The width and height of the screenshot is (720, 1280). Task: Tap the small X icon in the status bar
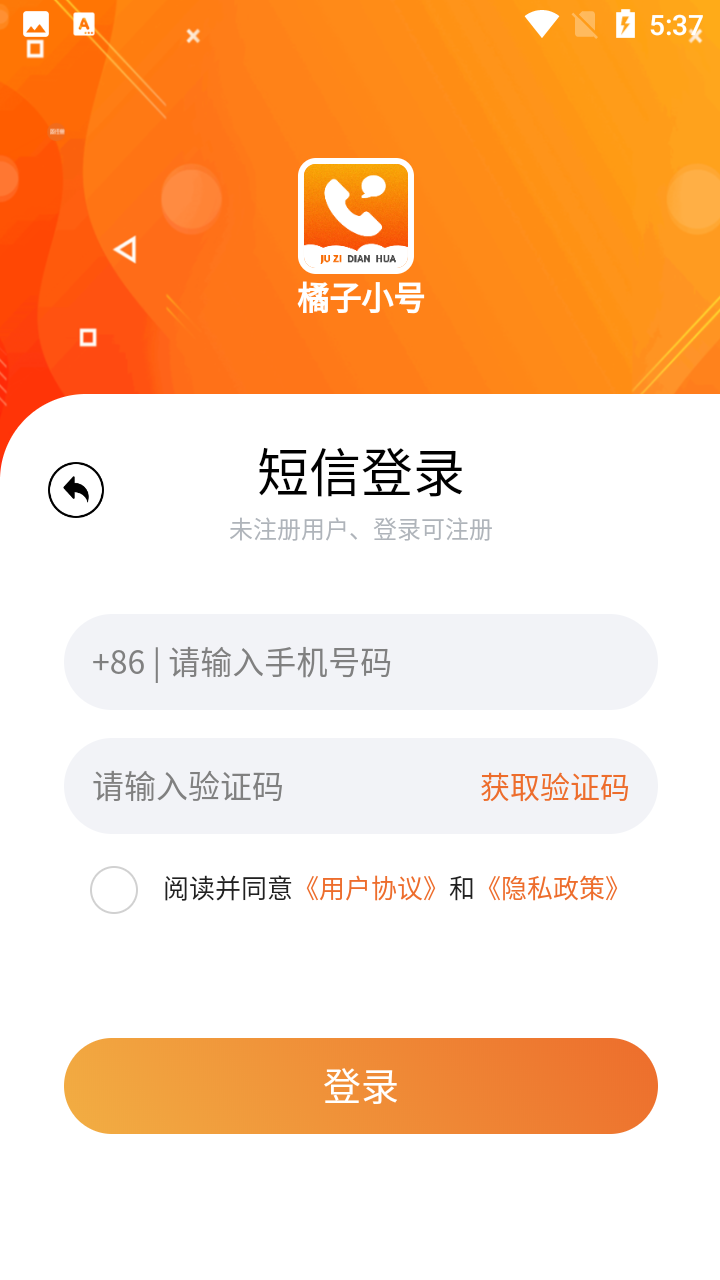point(191,34)
